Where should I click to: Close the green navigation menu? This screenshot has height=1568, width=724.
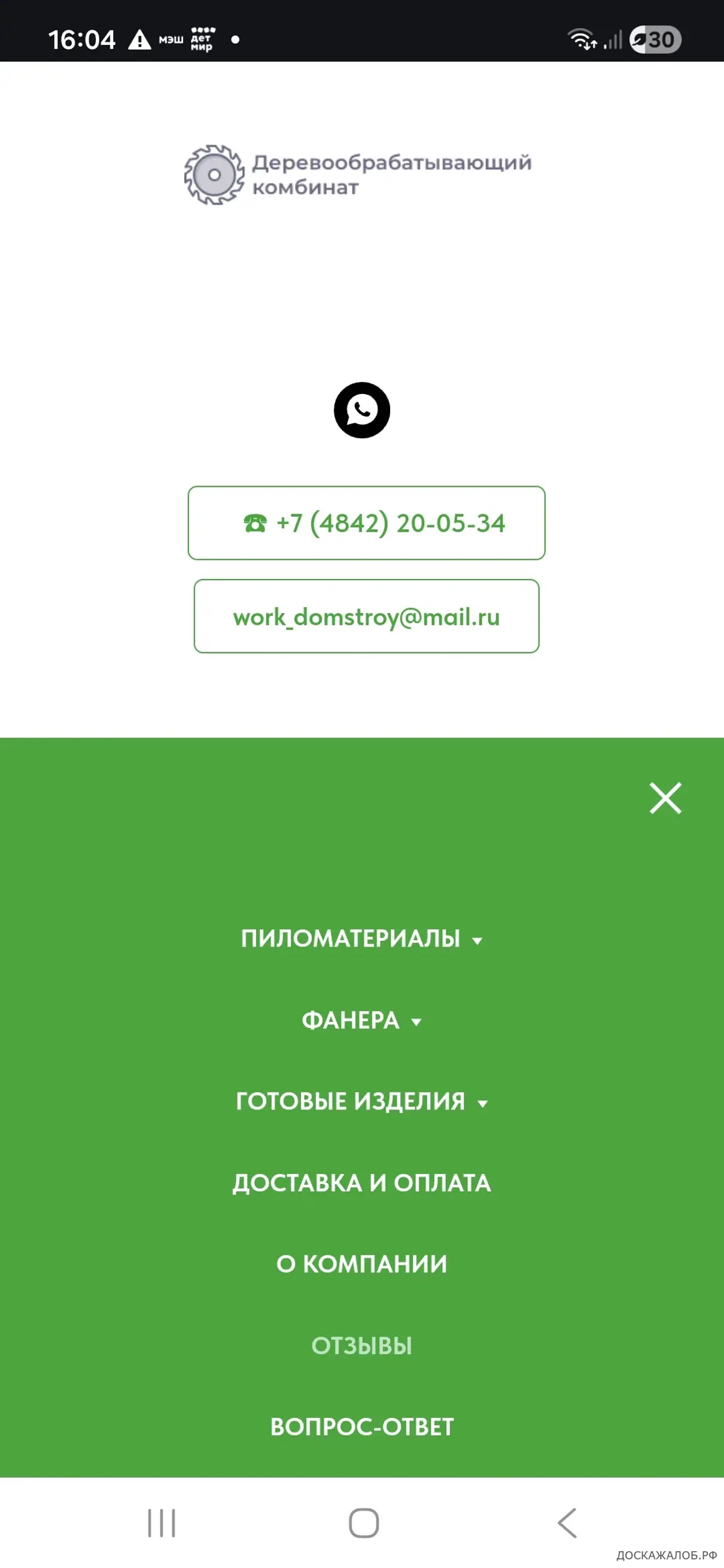pos(665,798)
